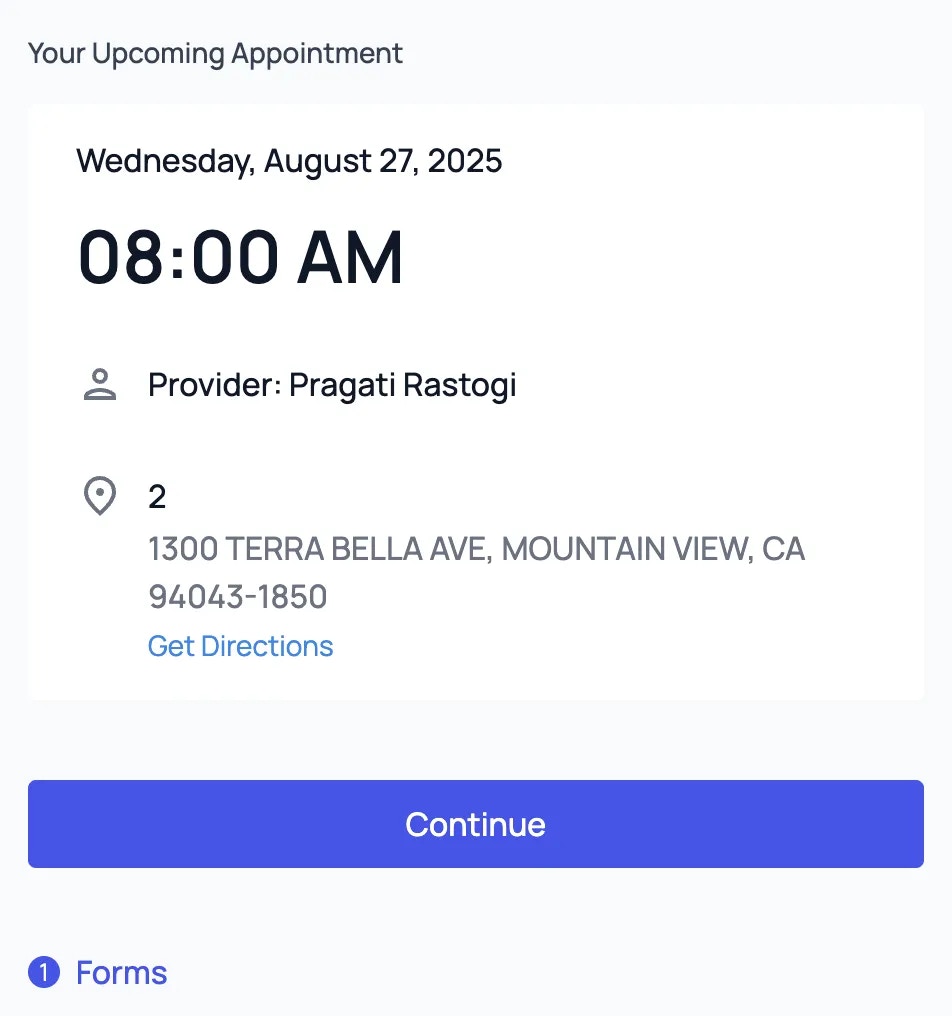The image size is (952, 1016).
Task: Click Continue to proceed with check-in
Action: 475,824
